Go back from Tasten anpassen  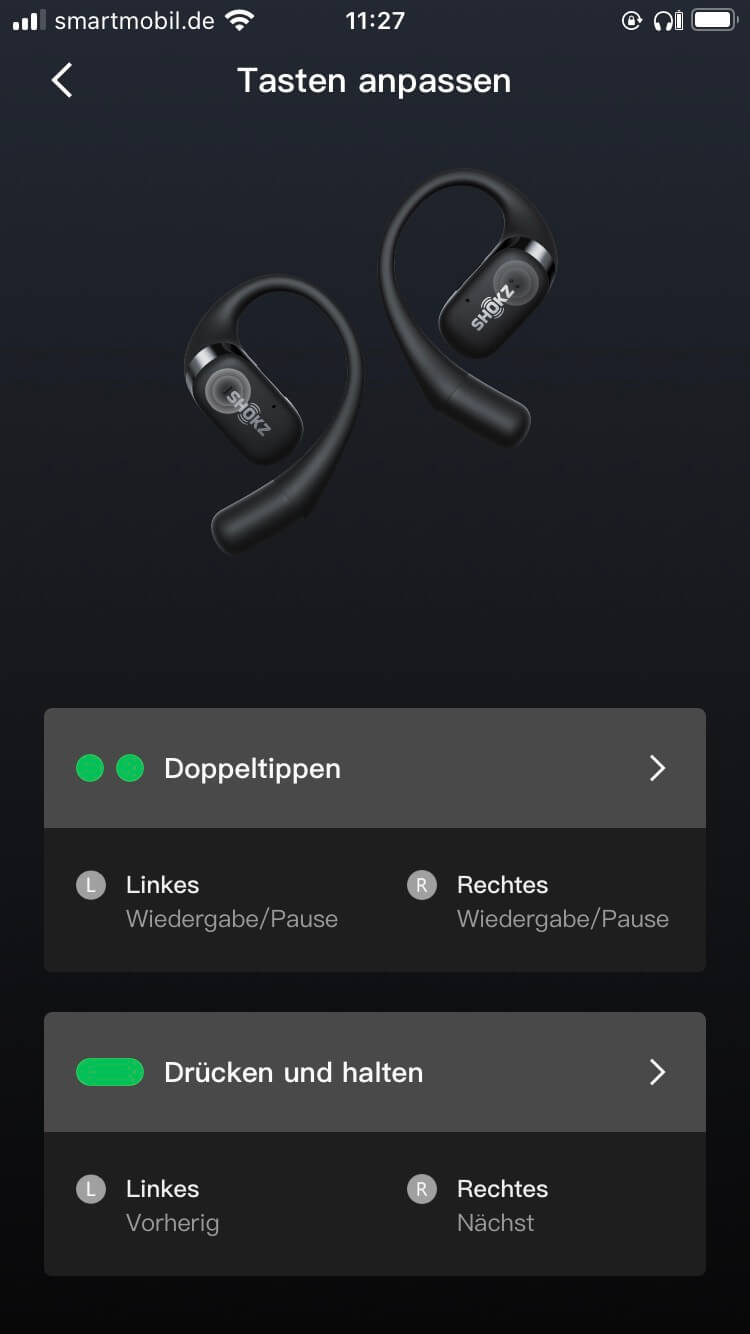click(x=62, y=80)
